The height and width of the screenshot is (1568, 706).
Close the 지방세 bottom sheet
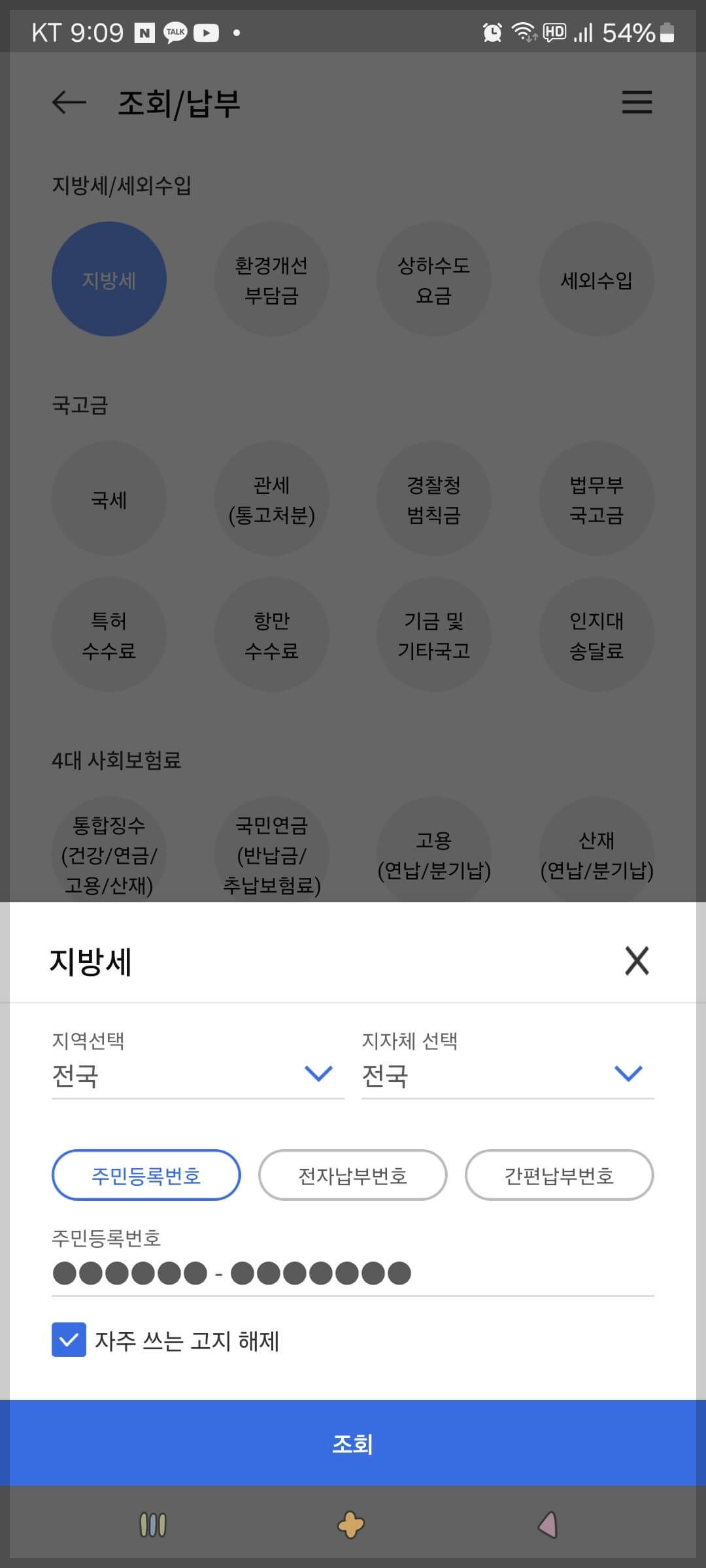tap(636, 960)
